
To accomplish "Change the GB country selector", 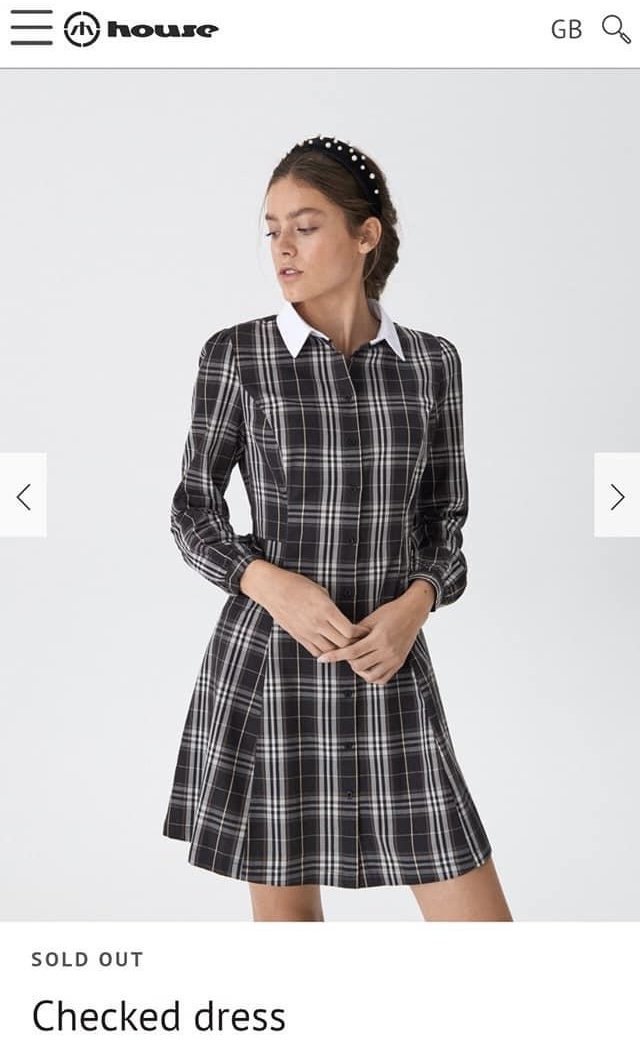I will pos(566,30).
